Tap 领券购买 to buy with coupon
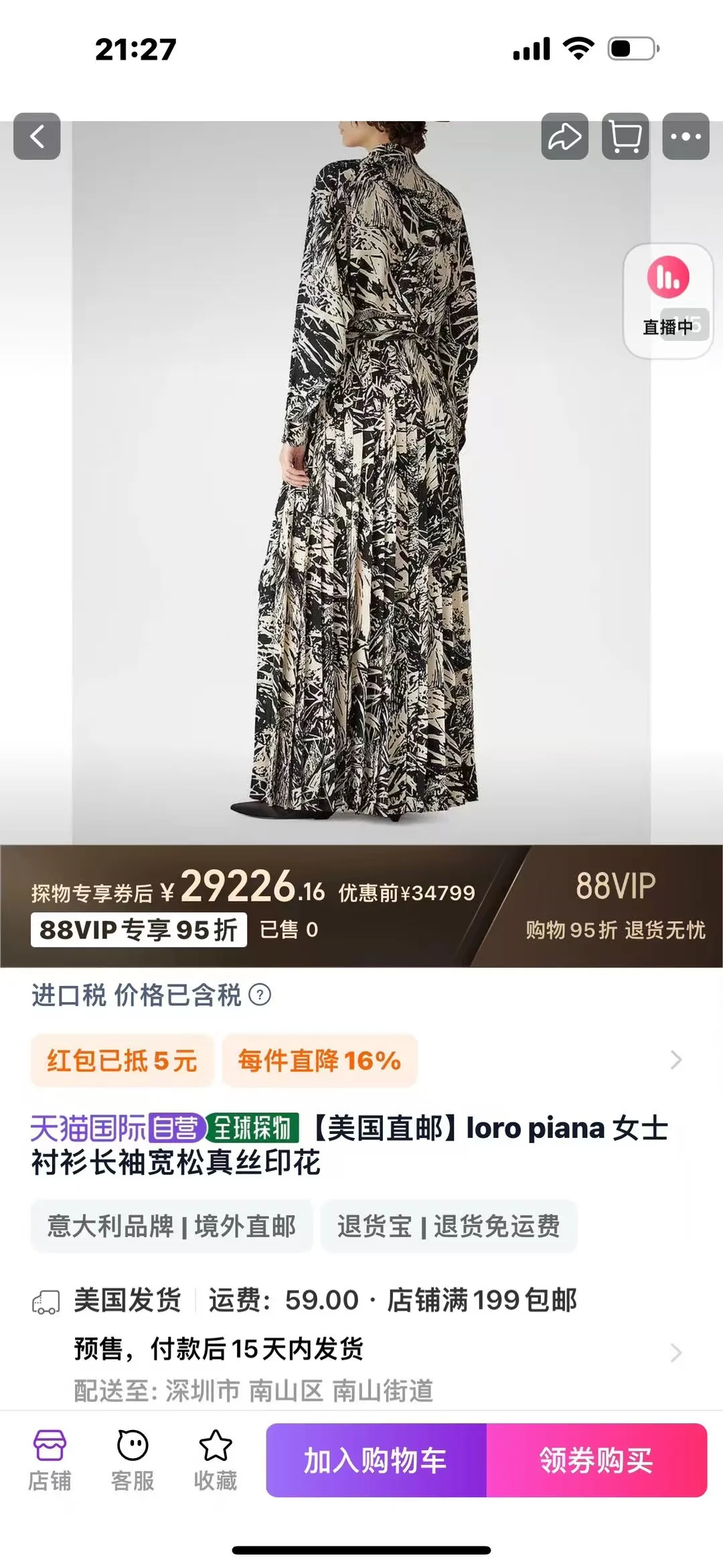 (x=596, y=1460)
